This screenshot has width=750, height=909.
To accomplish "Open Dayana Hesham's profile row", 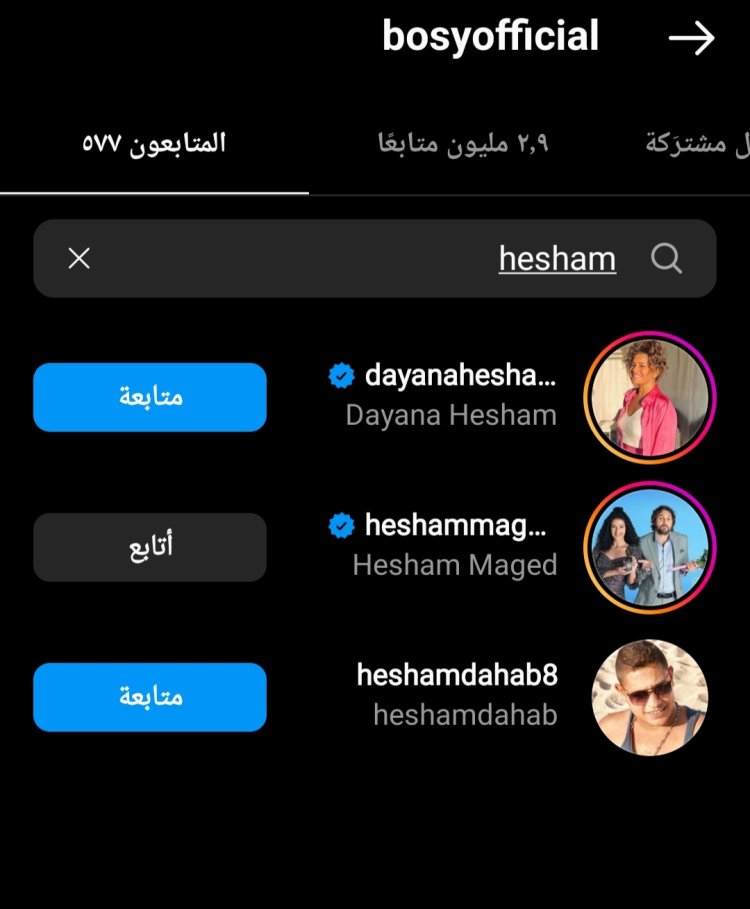I will pos(450,396).
